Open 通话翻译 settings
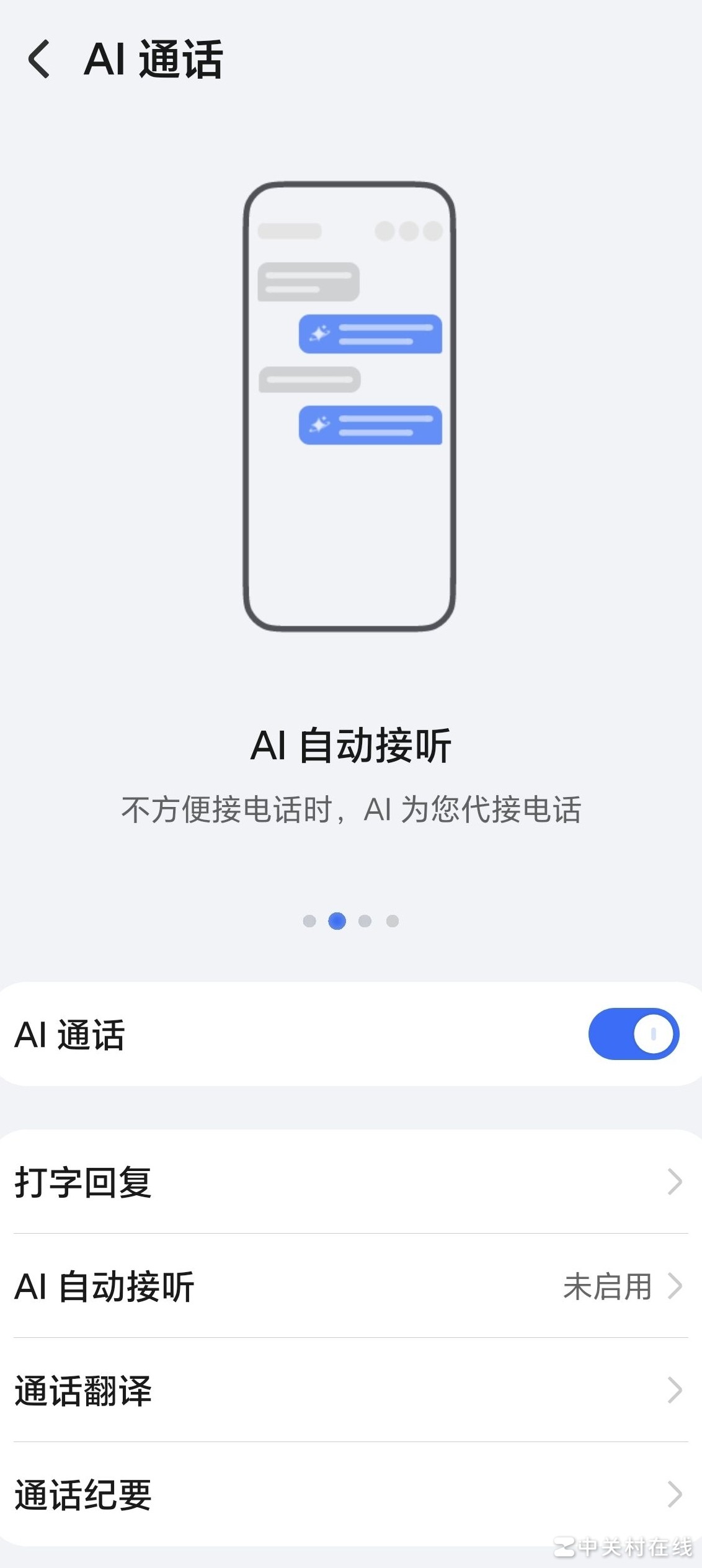702x1568 pixels. pos(350,1391)
